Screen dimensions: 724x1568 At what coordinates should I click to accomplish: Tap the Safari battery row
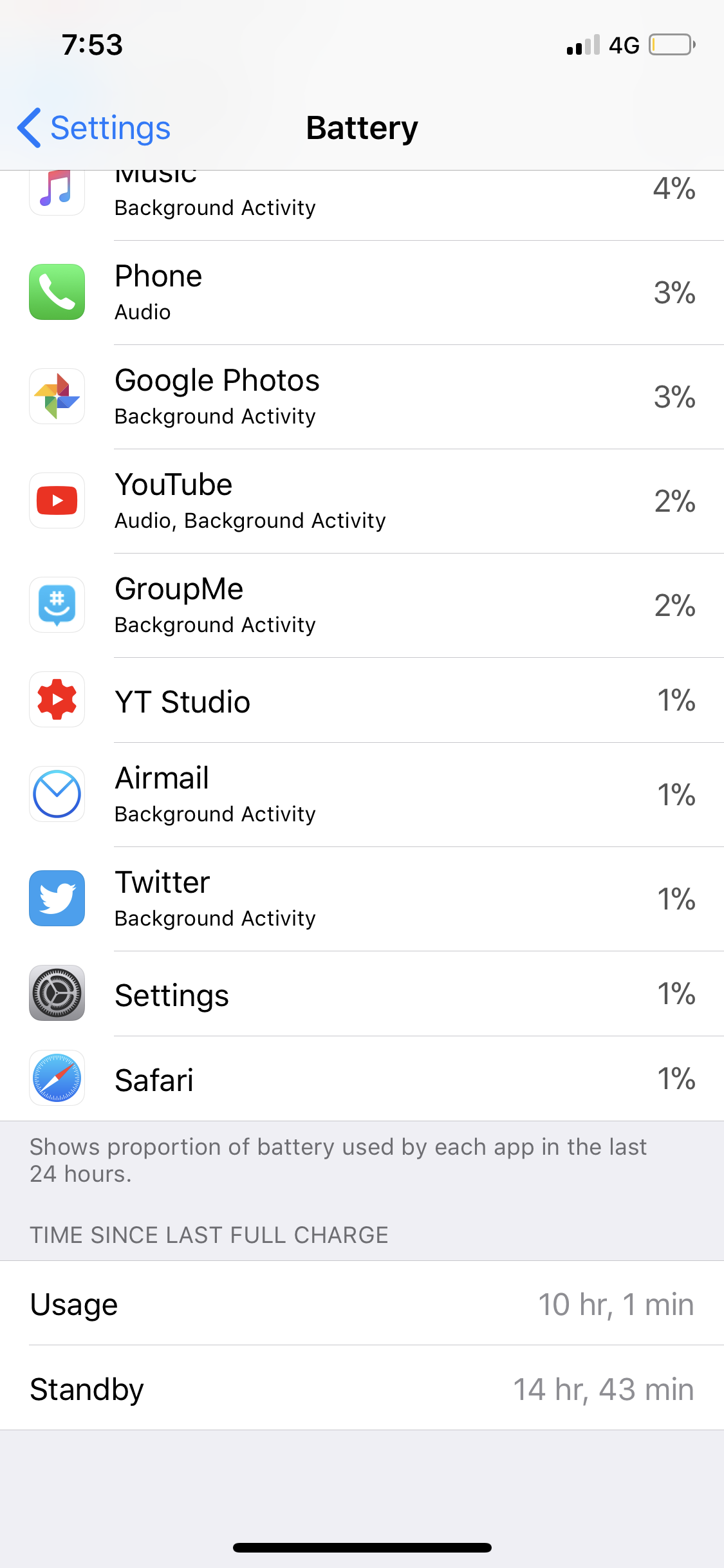362,1079
